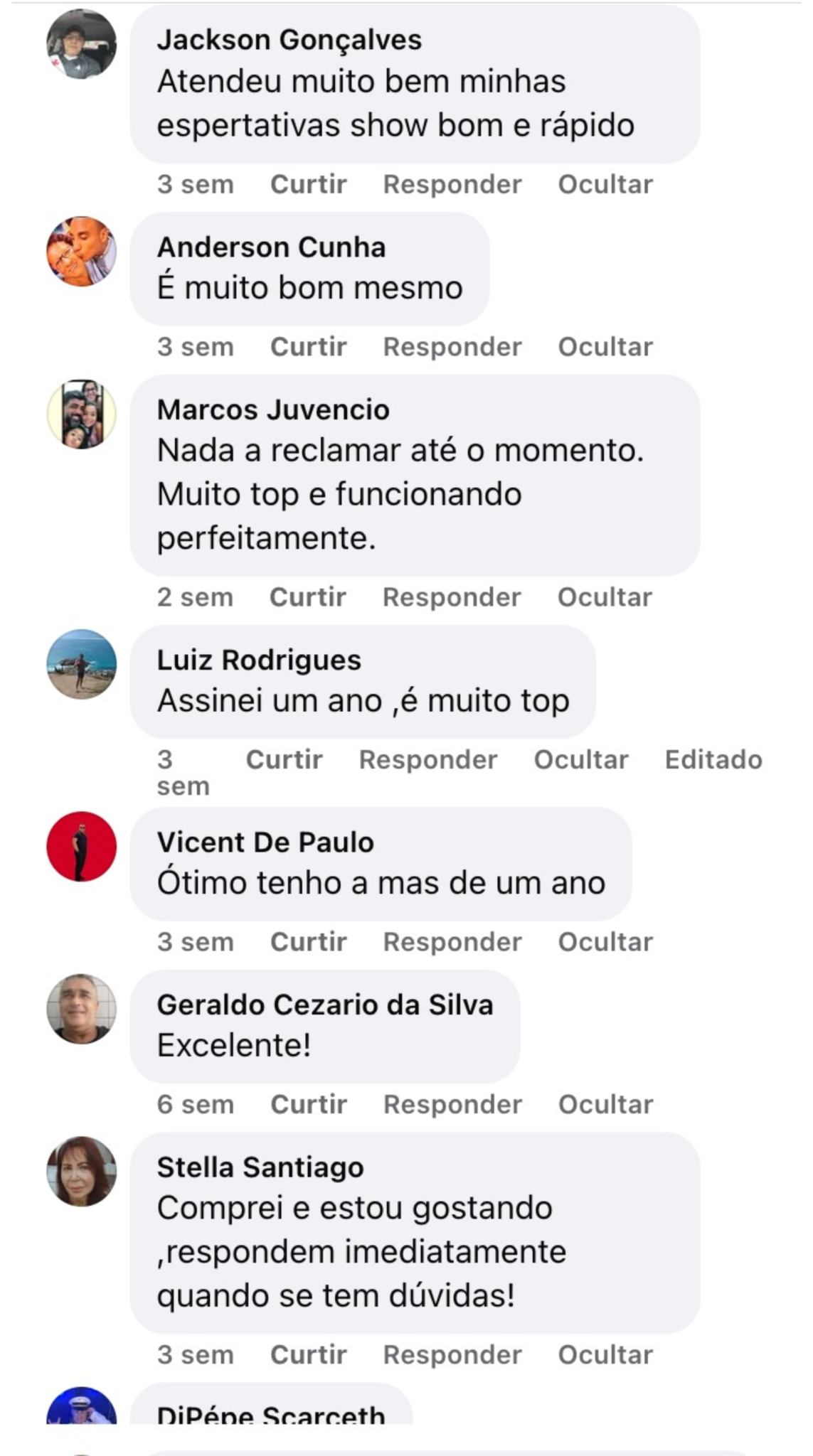
Task: Like Luiz Rodrigues' comment
Action: coord(285,759)
